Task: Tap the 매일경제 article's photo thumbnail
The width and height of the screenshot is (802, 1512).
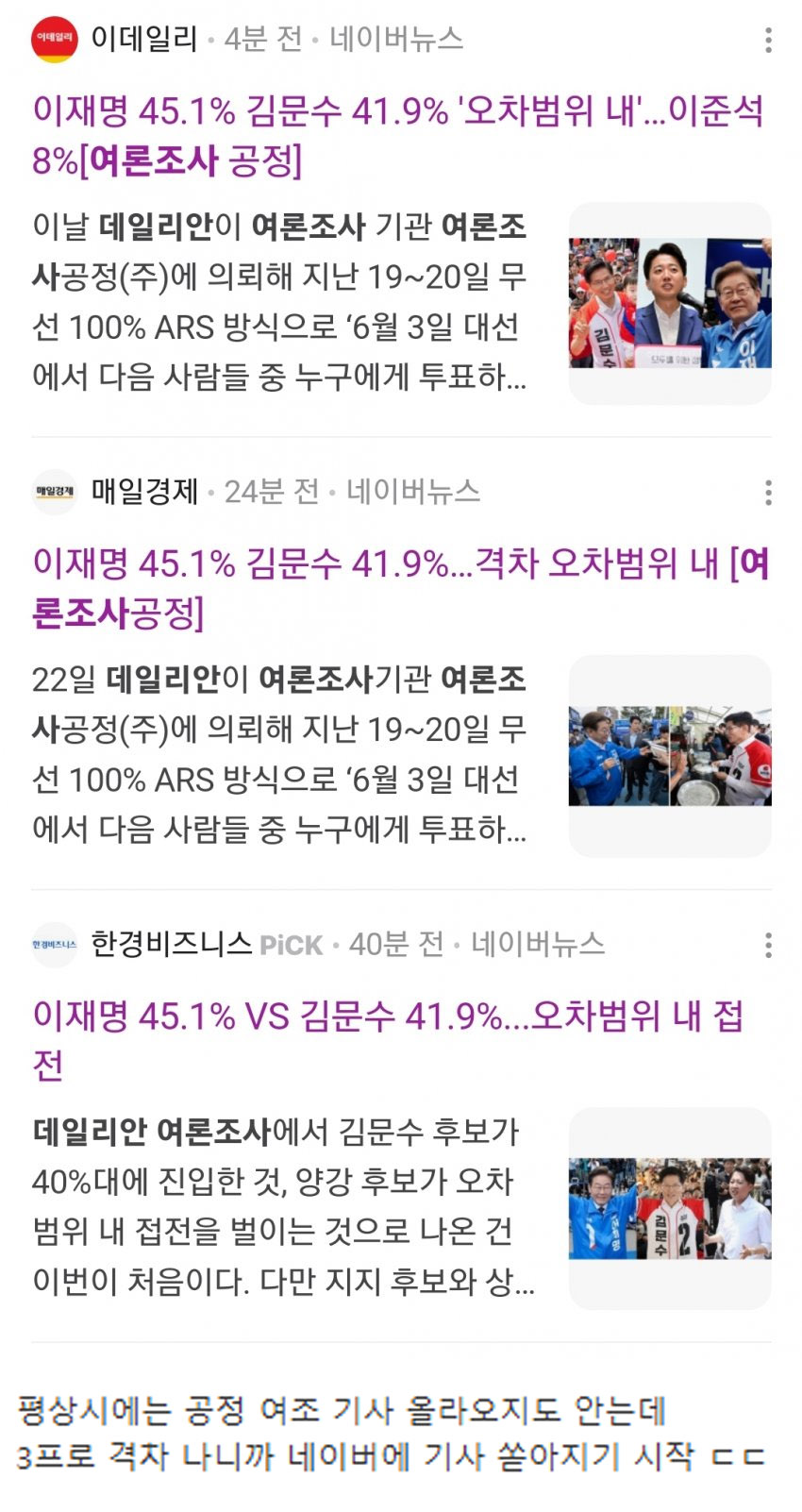Action: [670, 756]
